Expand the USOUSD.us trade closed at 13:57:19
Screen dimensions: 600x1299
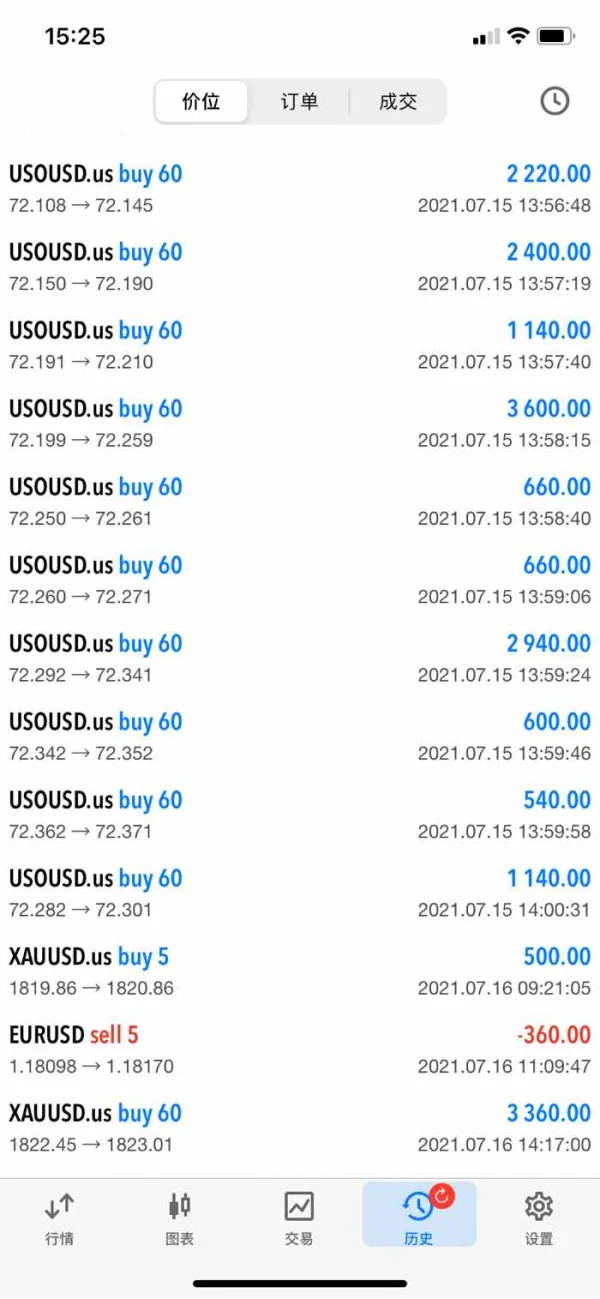click(x=300, y=267)
